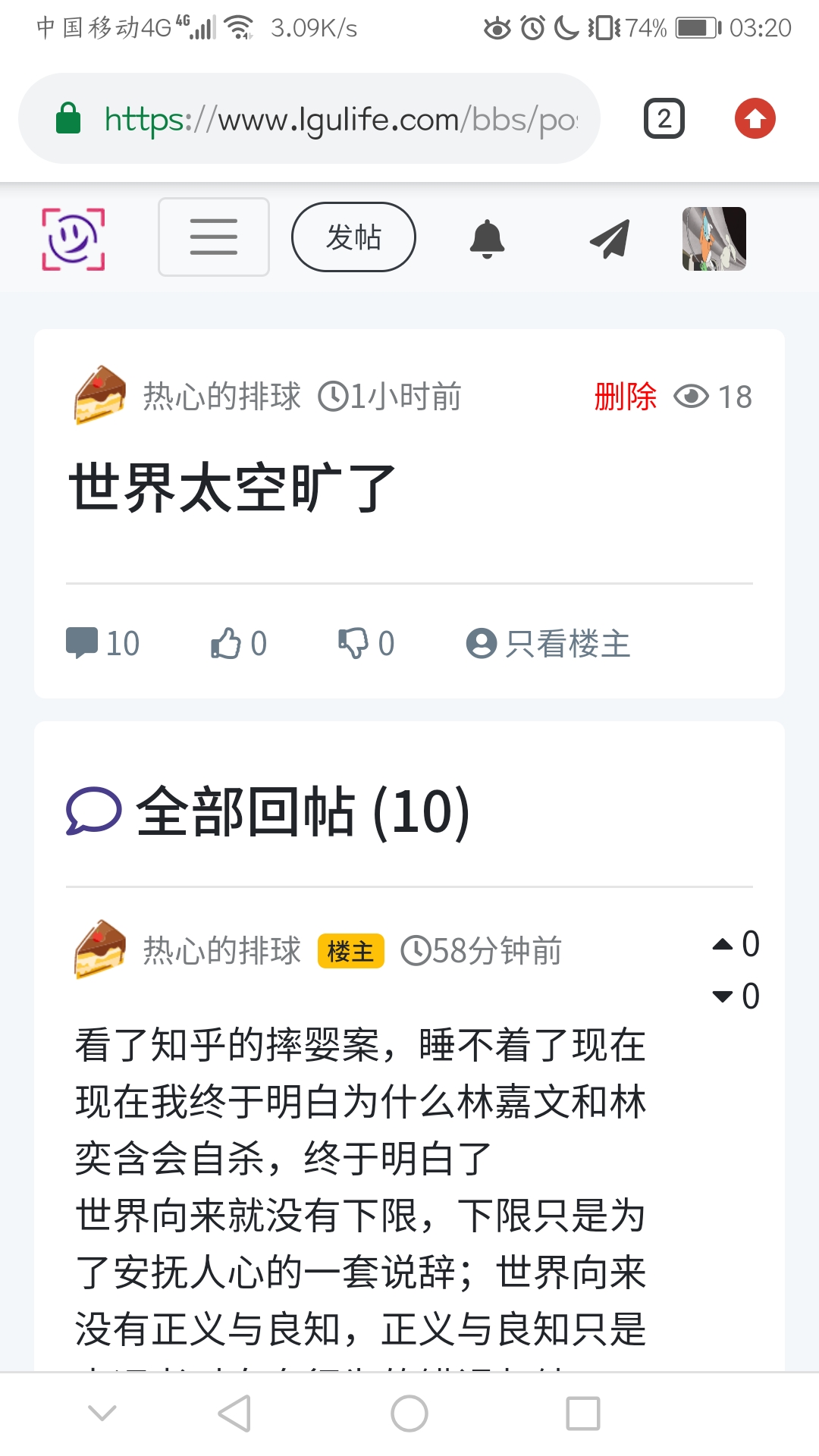Tap 发帖 to create a new post
The width and height of the screenshot is (819, 1456).
pos(353,237)
